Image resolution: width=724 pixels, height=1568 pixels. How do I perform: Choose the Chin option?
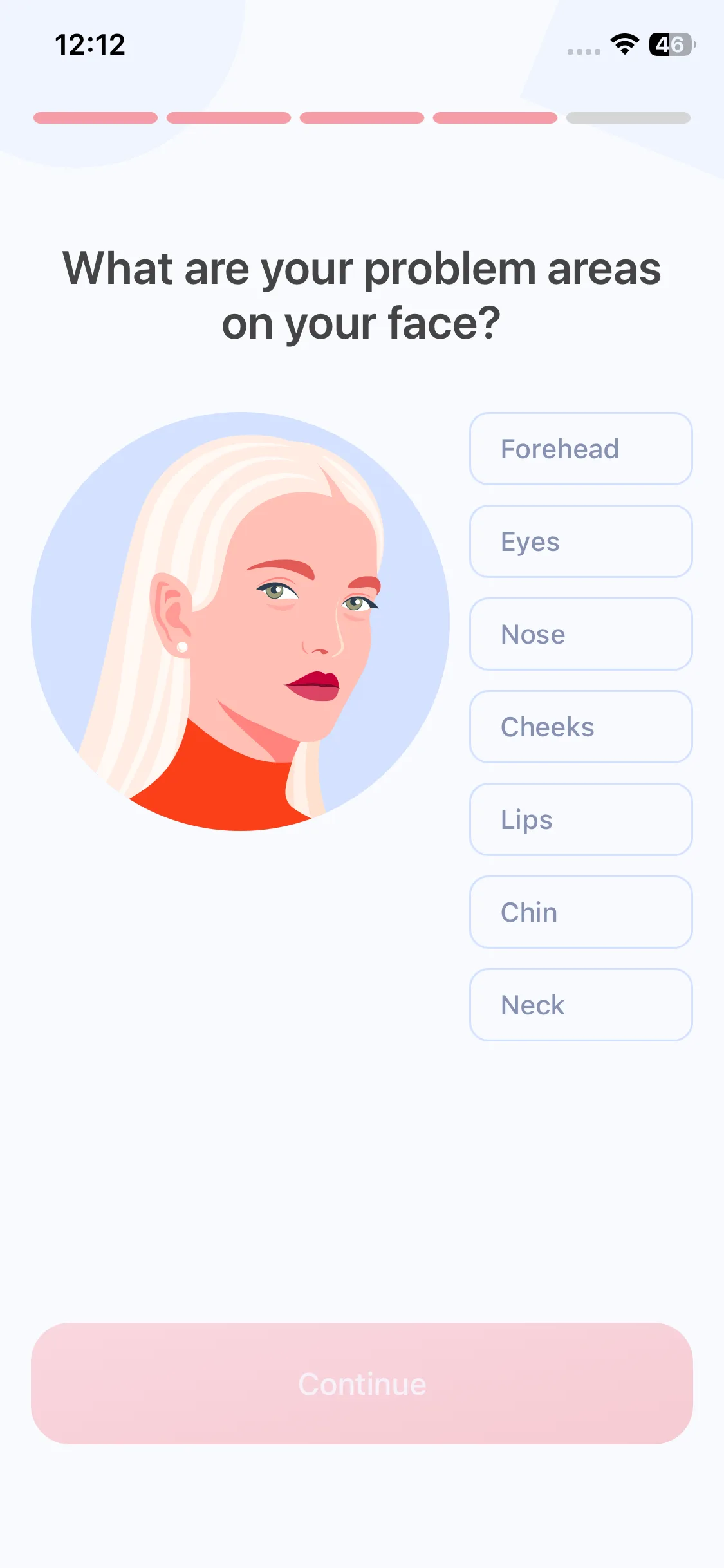pyautogui.click(x=580, y=912)
